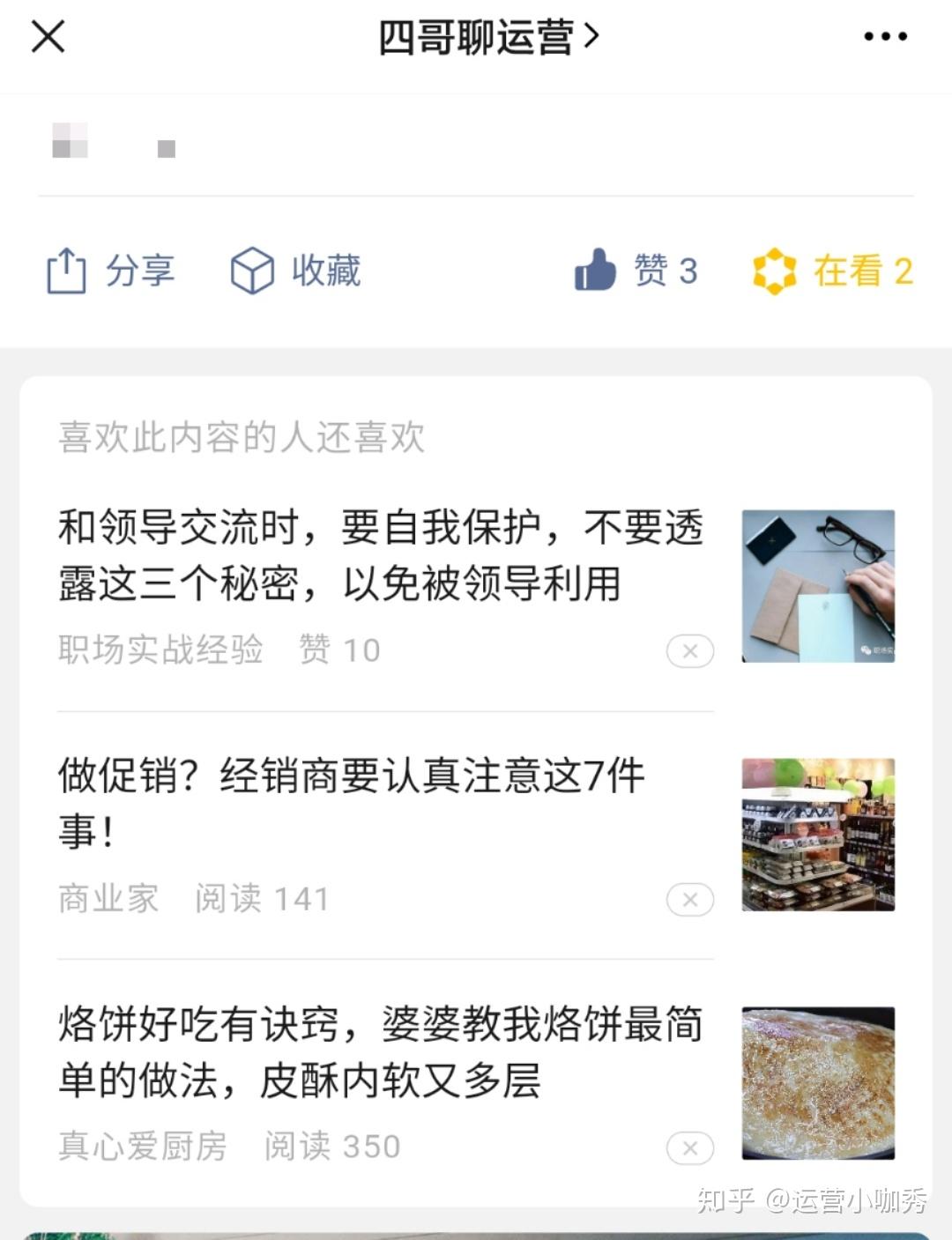Open the 四哥聊运营 account page
Viewport: 952px width, 1240px height.
[x=487, y=37]
